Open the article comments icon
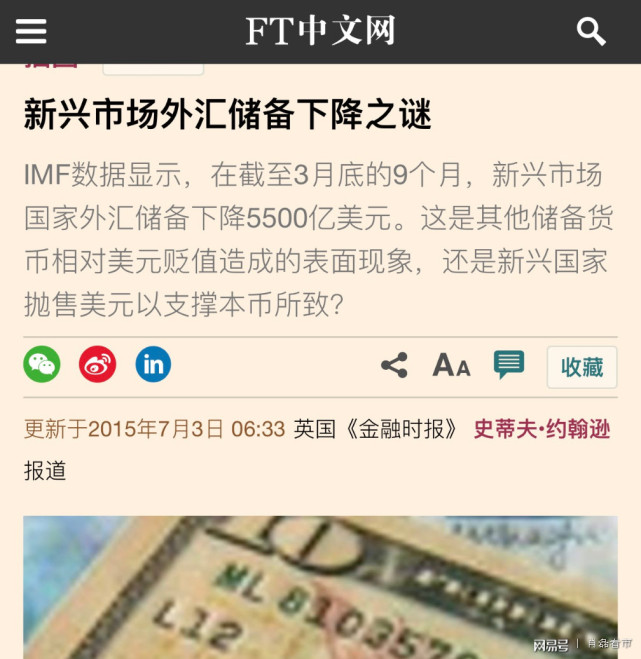Viewport: 641px width, 659px height. pyautogui.click(x=509, y=364)
